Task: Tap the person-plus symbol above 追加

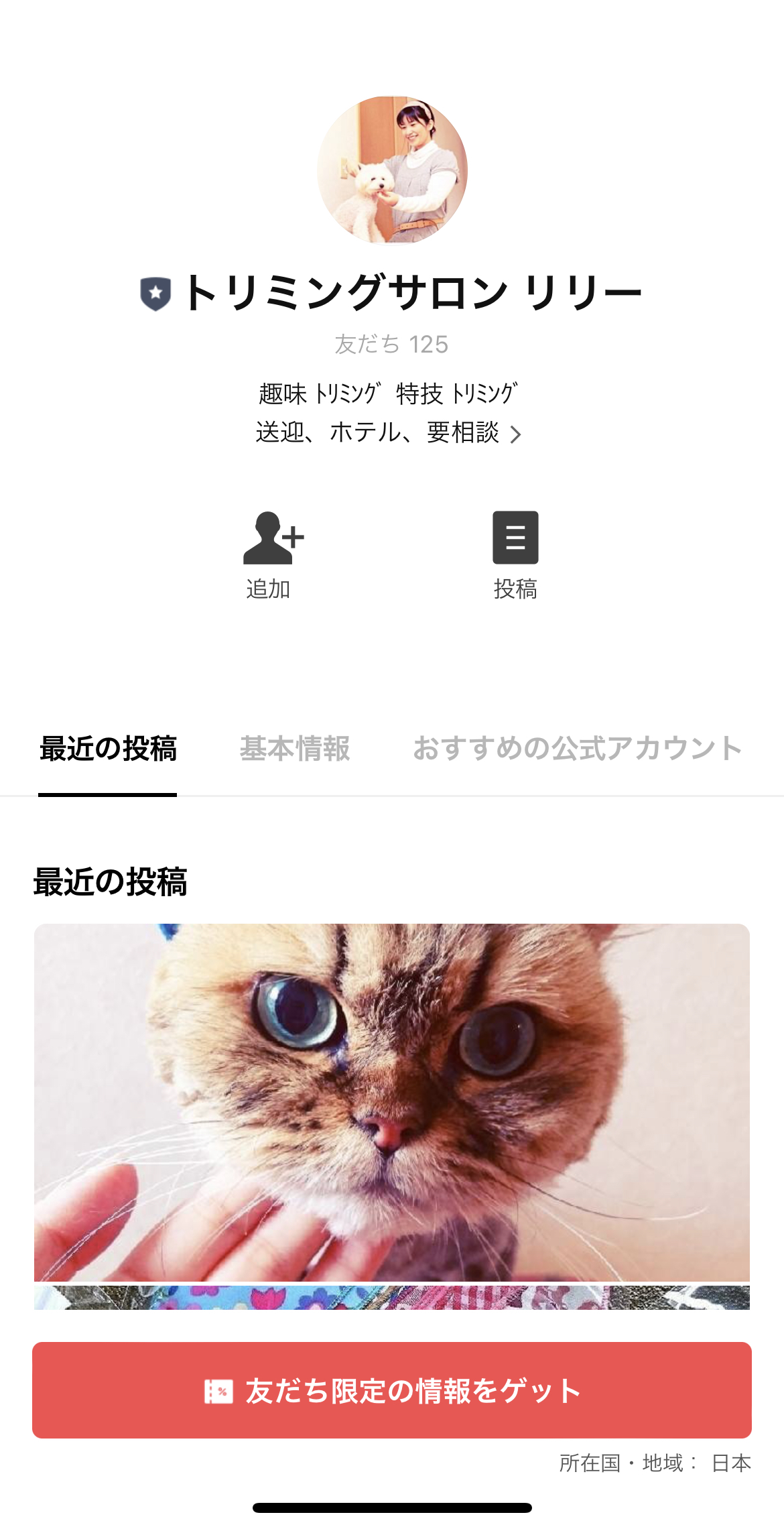Action: pyautogui.click(x=271, y=536)
